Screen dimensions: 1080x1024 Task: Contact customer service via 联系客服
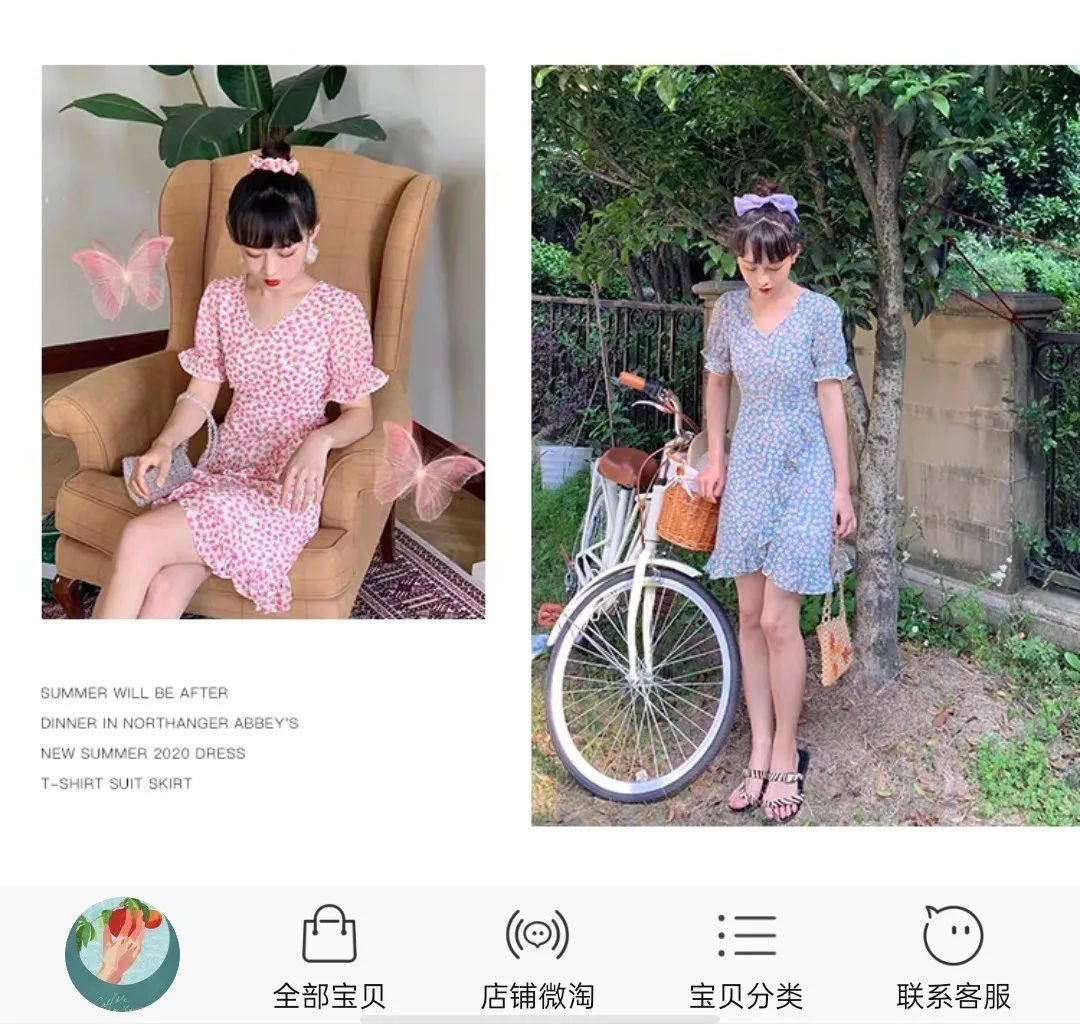pos(953,956)
